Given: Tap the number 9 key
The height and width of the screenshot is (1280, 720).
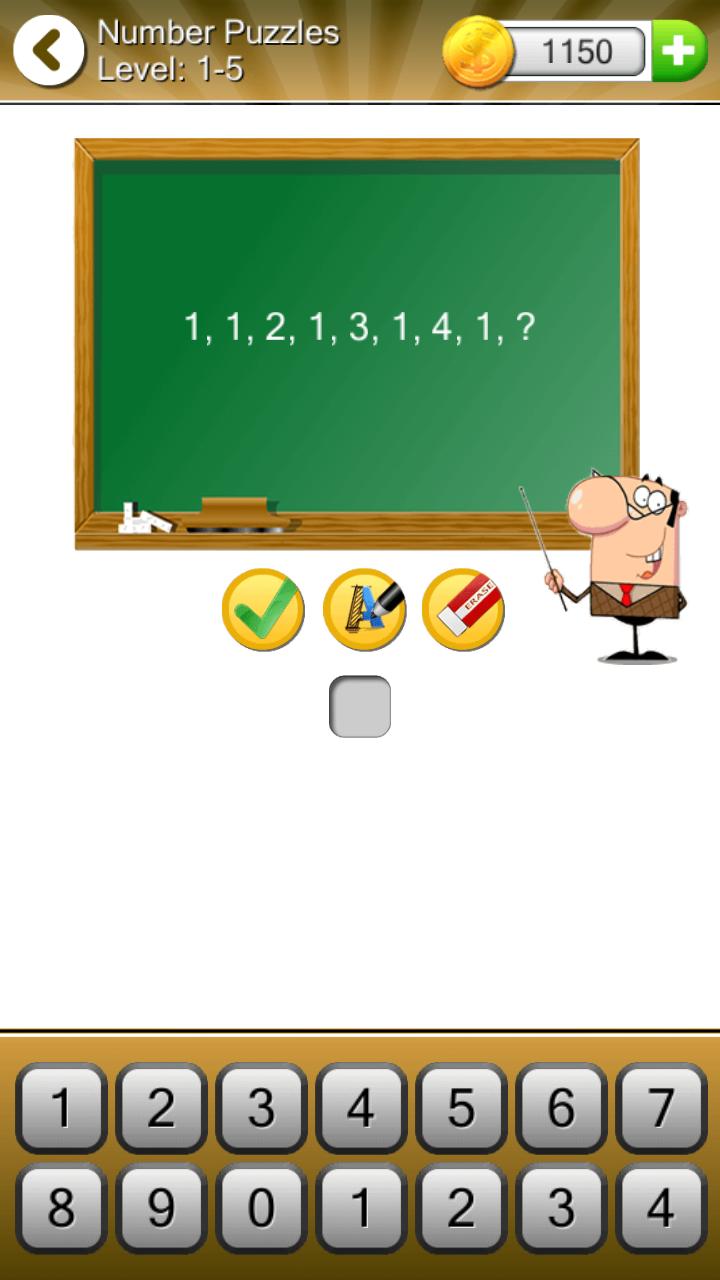Looking at the screenshot, I should tap(161, 1208).
